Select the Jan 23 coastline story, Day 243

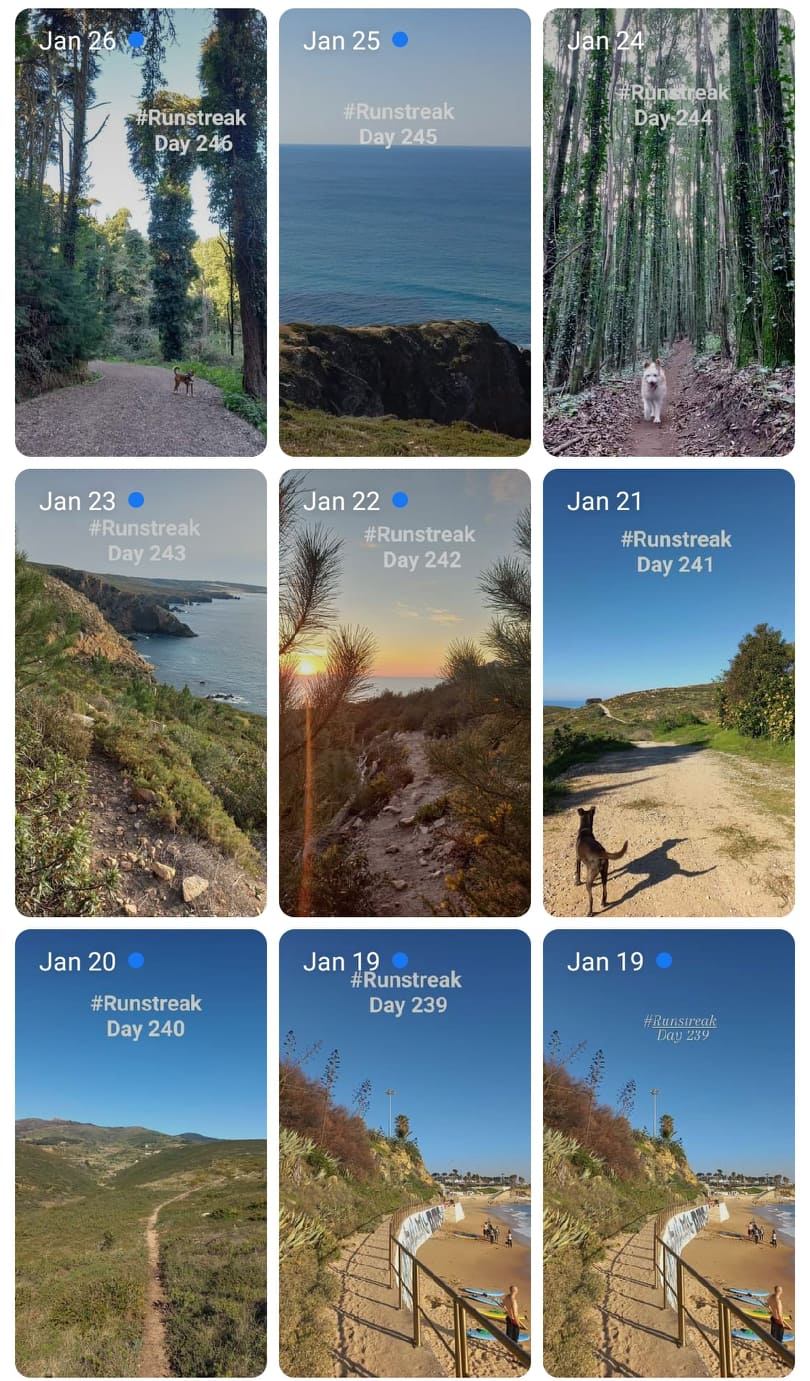coord(141,693)
